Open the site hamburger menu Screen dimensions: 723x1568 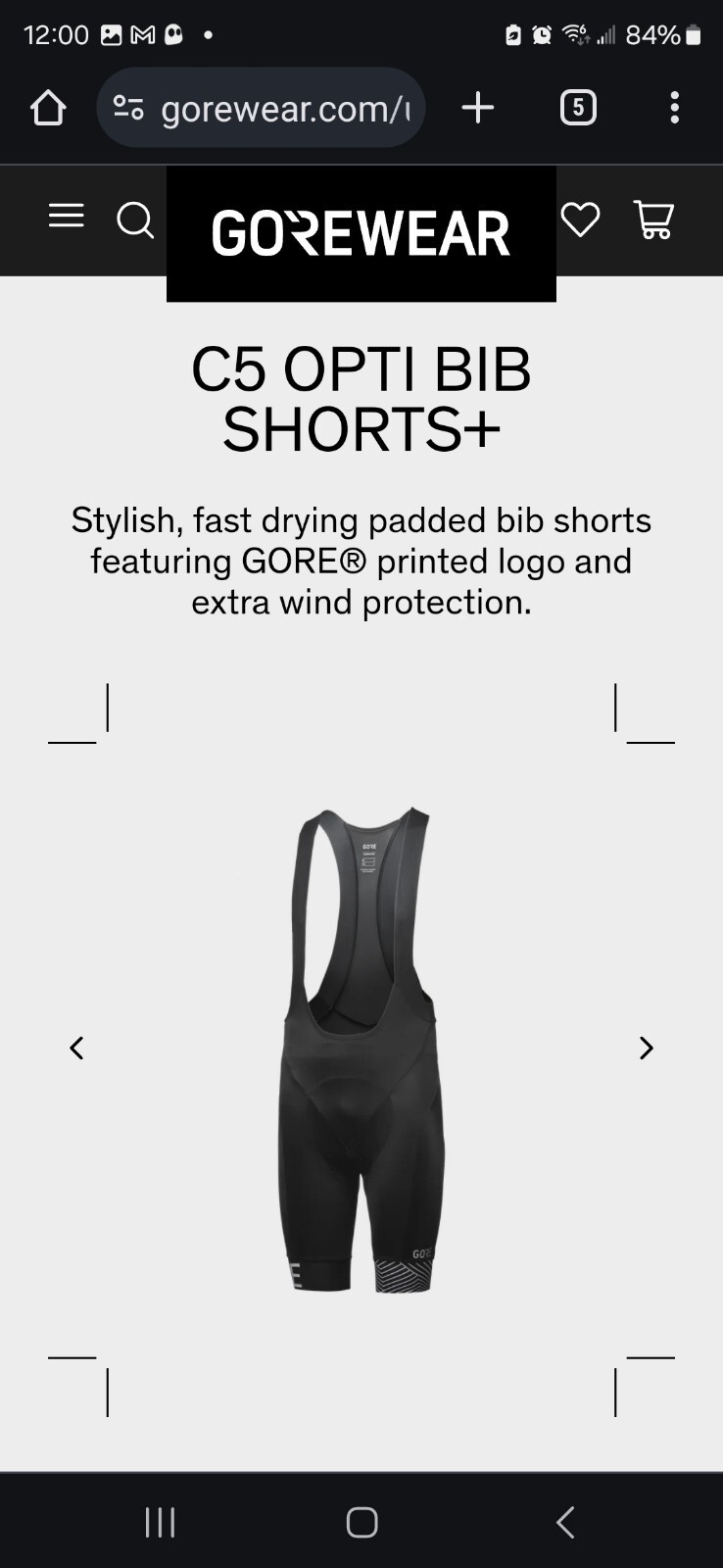tap(67, 217)
